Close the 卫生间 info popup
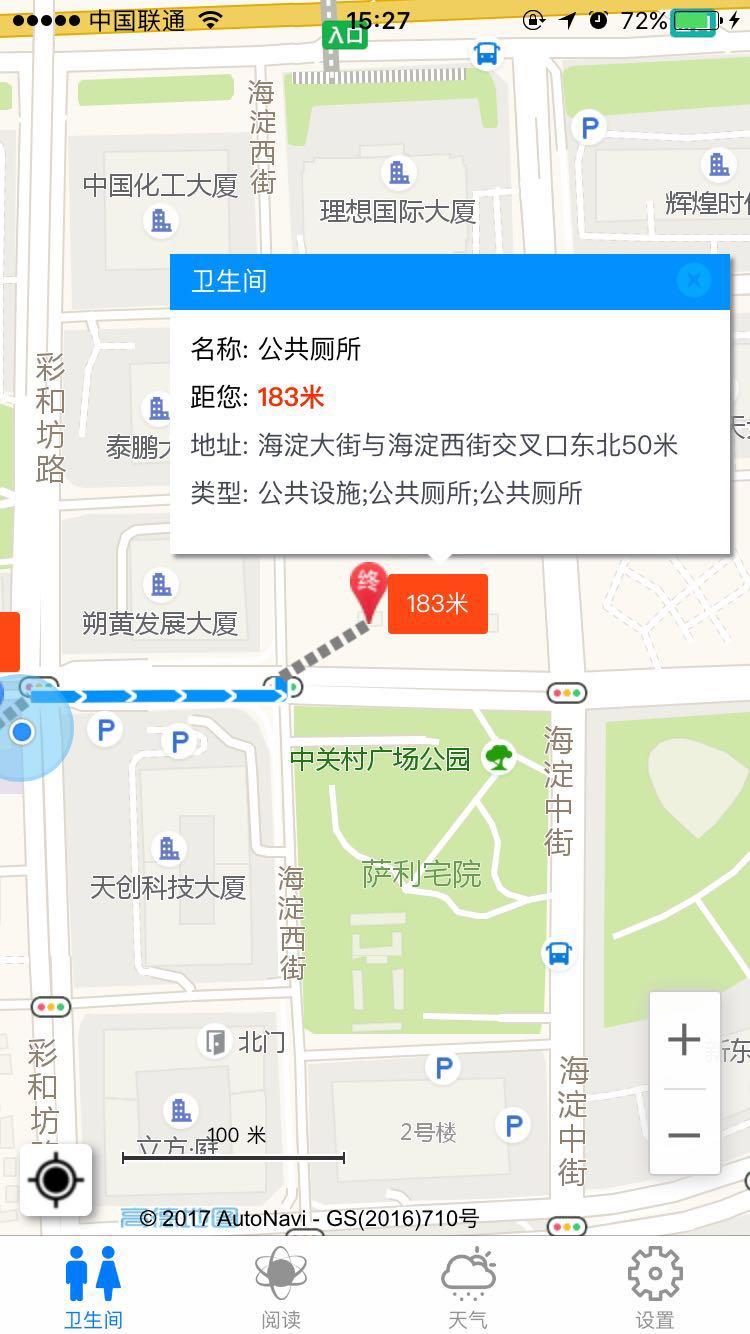 tap(694, 280)
